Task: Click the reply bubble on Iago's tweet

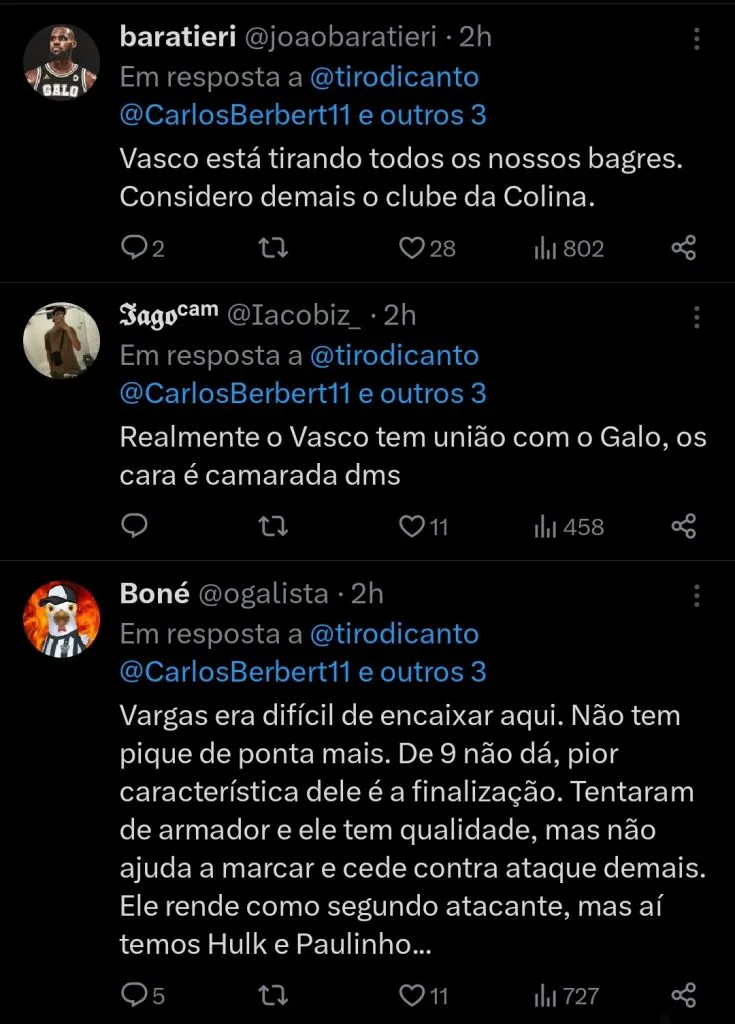Action: [x=135, y=526]
